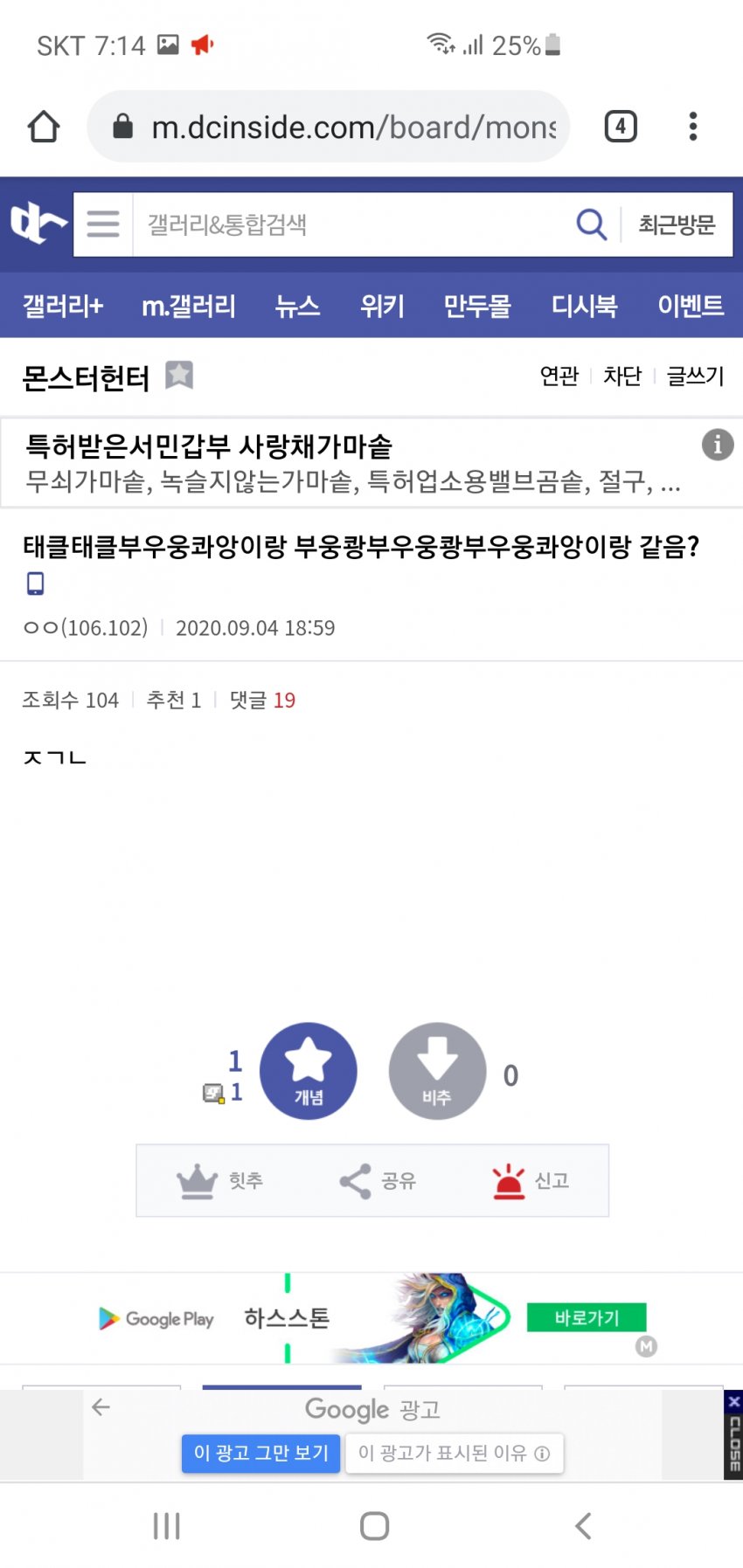This screenshot has width=743, height=1568.
Task: Upvote the post with 개념 button
Action: coord(309,1071)
